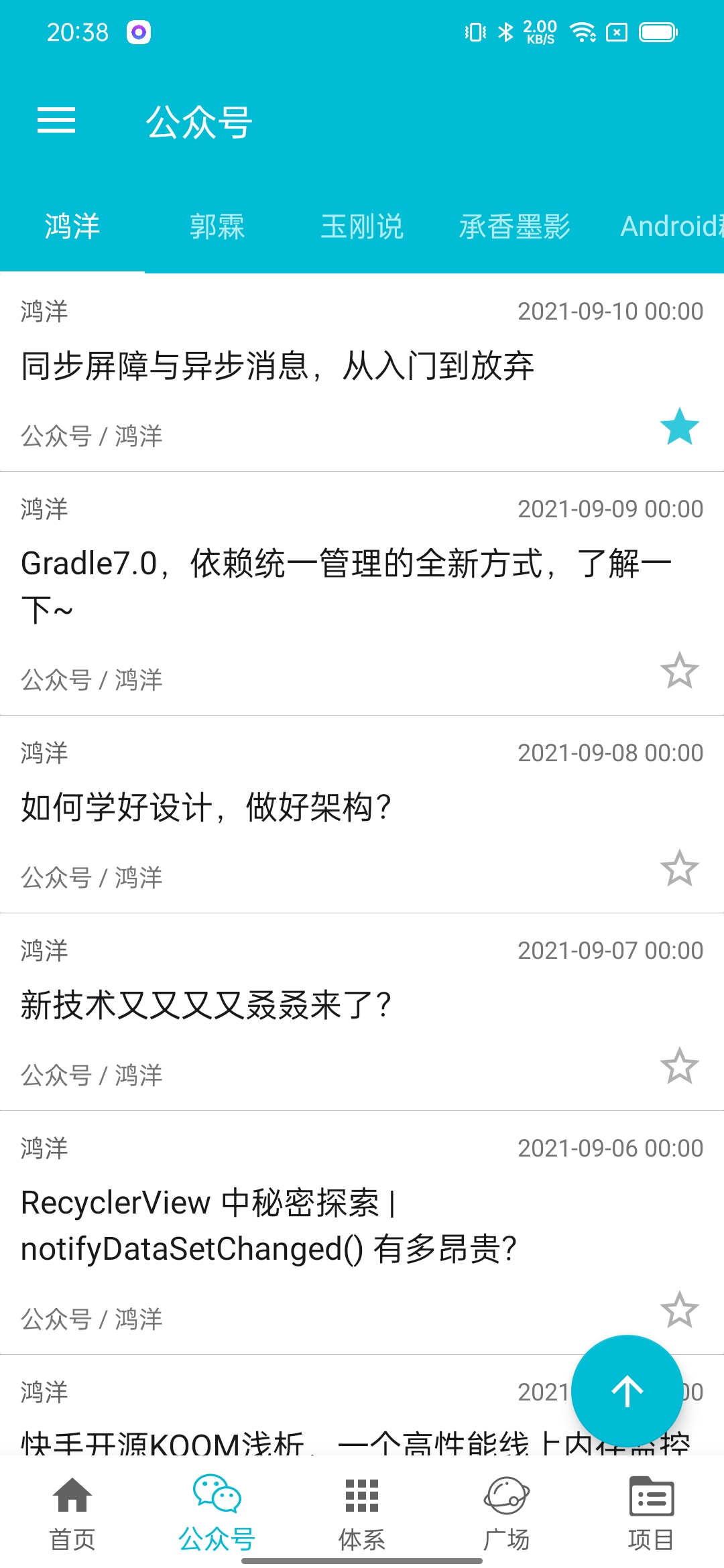The width and height of the screenshot is (724, 1568).
Task: Favorite the RecyclerView 中秘密探索 article
Action: tap(679, 1310)
